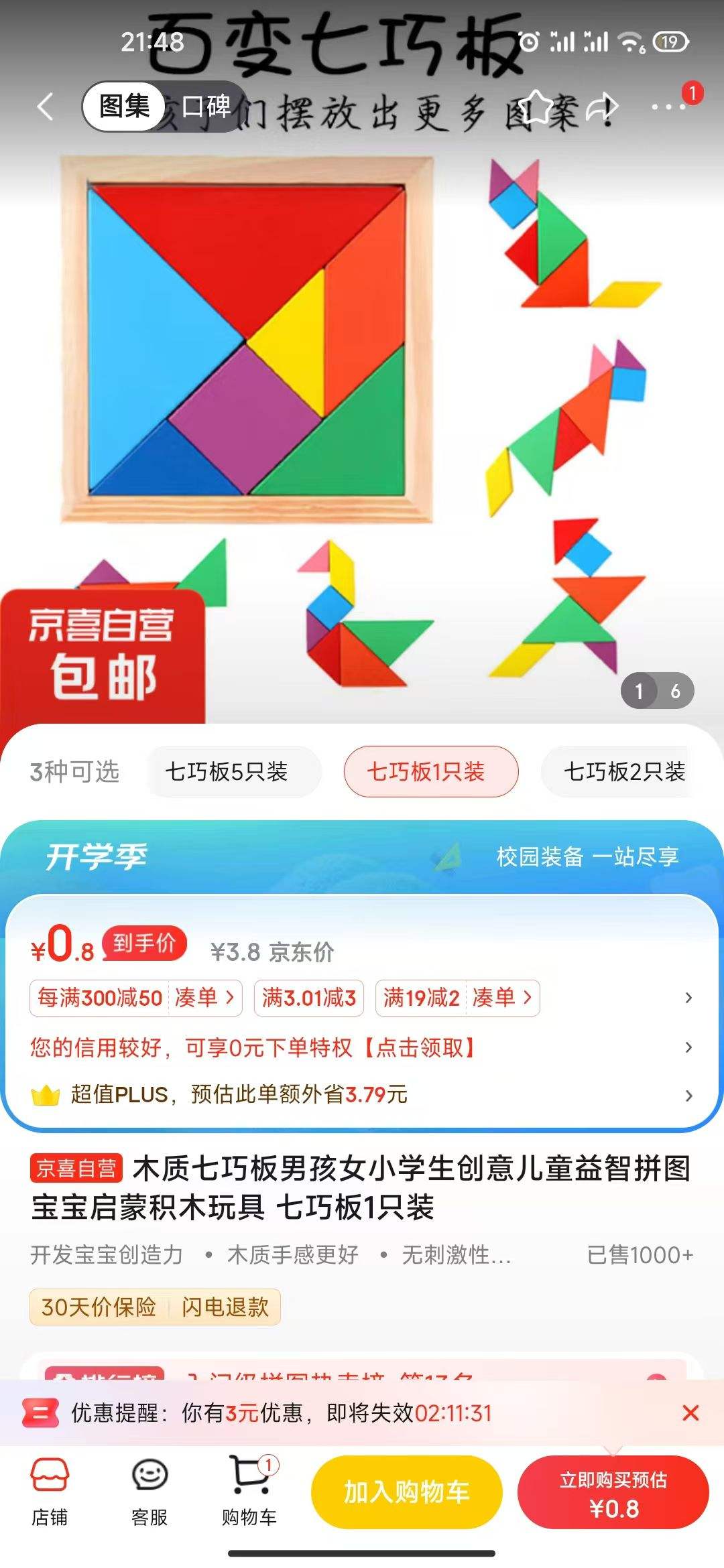Dismiss the coupon reminder with the X
The image size is (724, 1568).
click(x=692, y=1413)
